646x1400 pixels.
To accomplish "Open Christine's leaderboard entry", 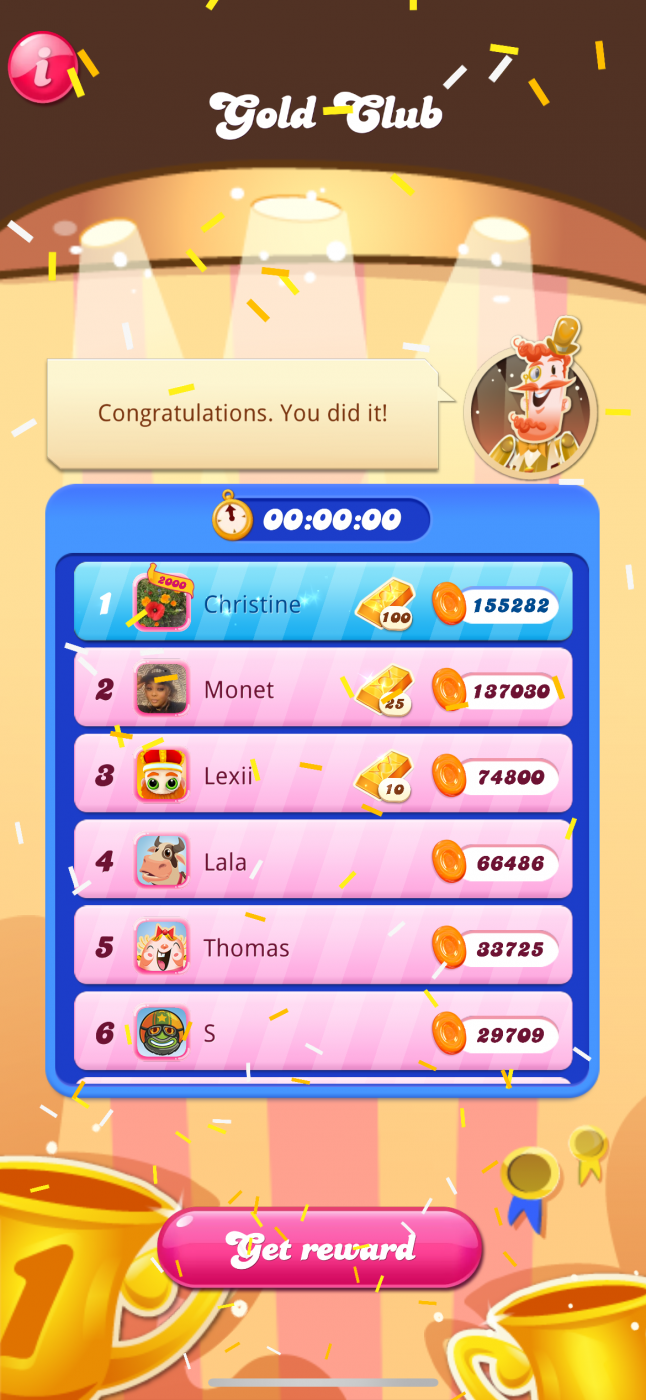I will [x=322, y=603].
